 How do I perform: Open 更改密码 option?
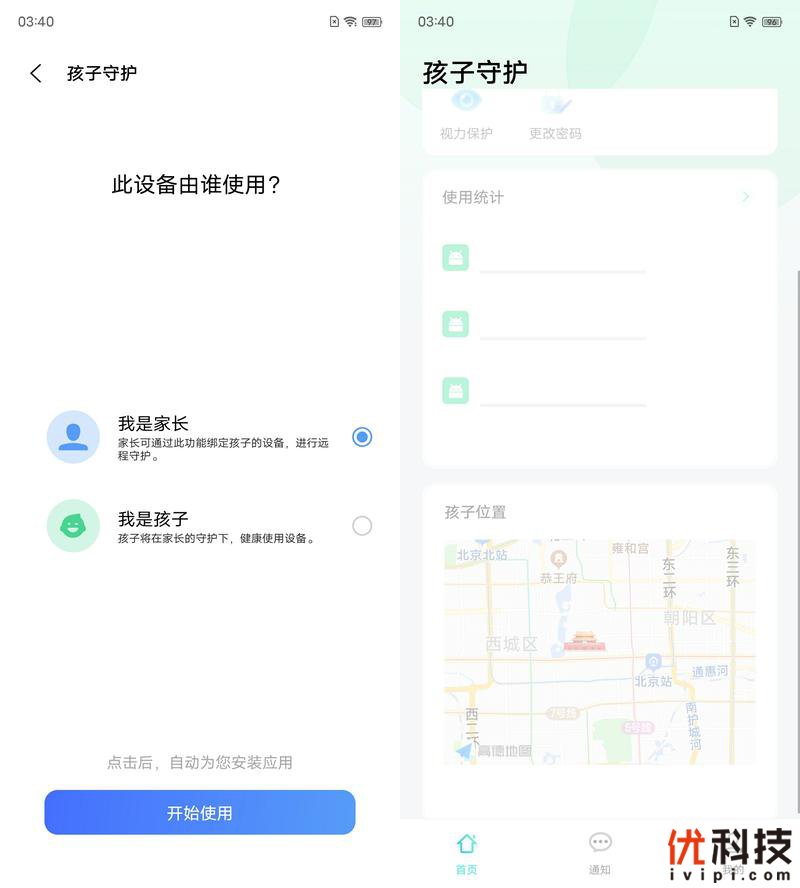555,116
